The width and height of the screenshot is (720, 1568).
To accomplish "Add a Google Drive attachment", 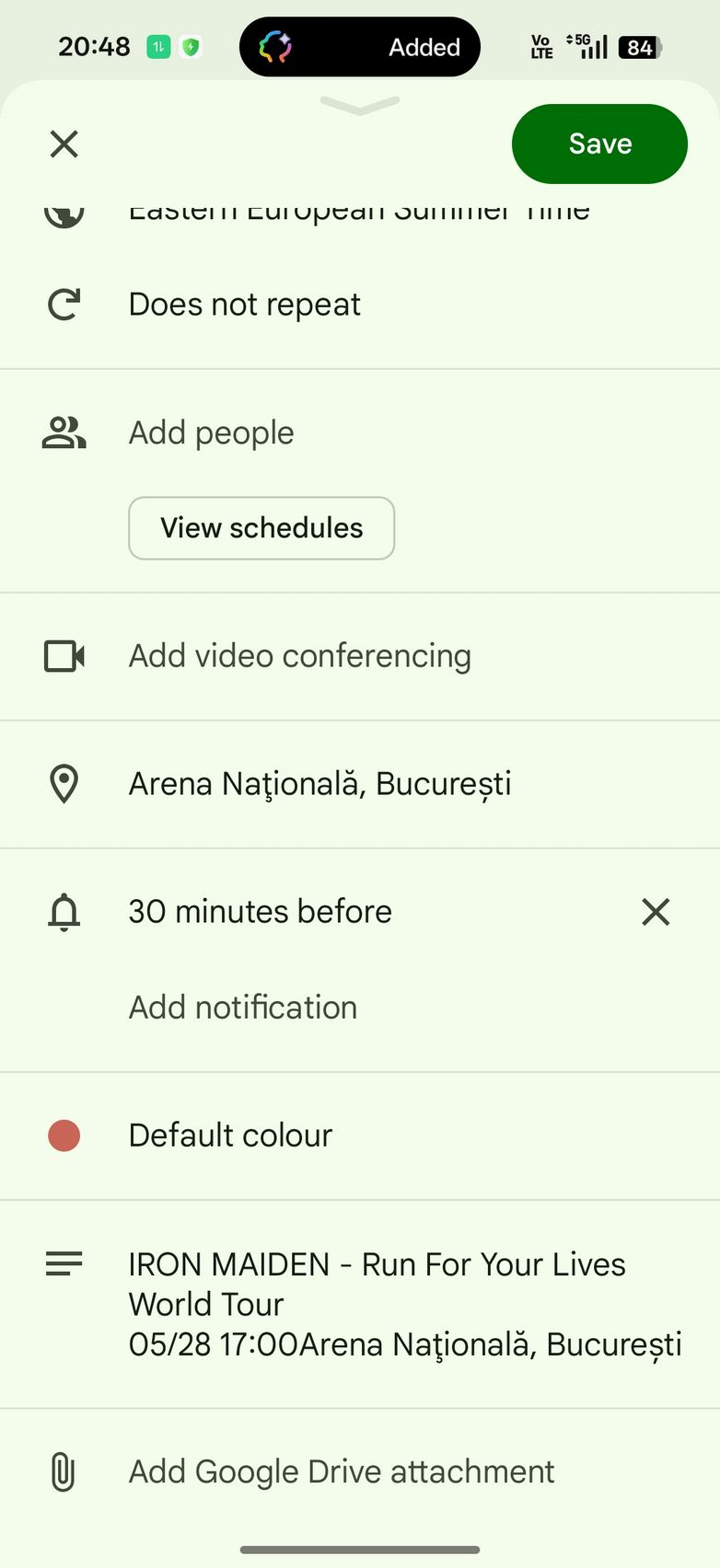I will coord(342,1471).
